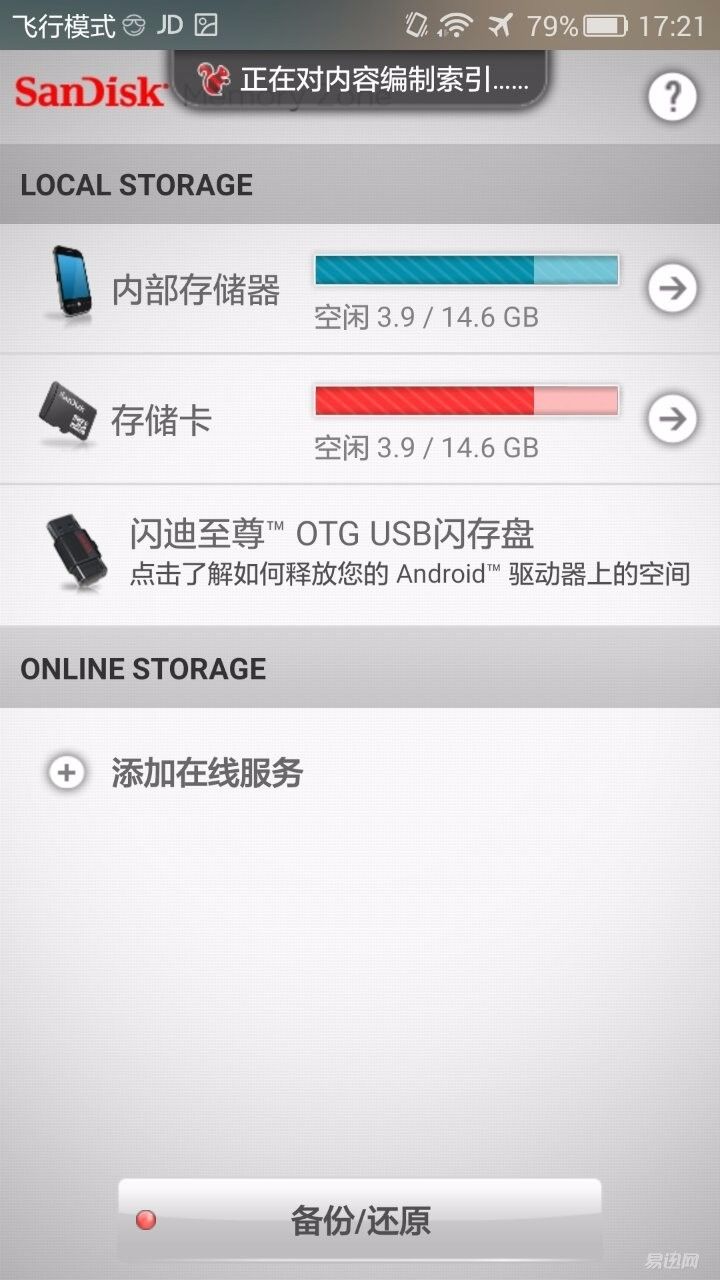Viewport: 720px width, 1280px height.
Task: Open the 存储卡 storage row
Action: [x=360, y=420]
